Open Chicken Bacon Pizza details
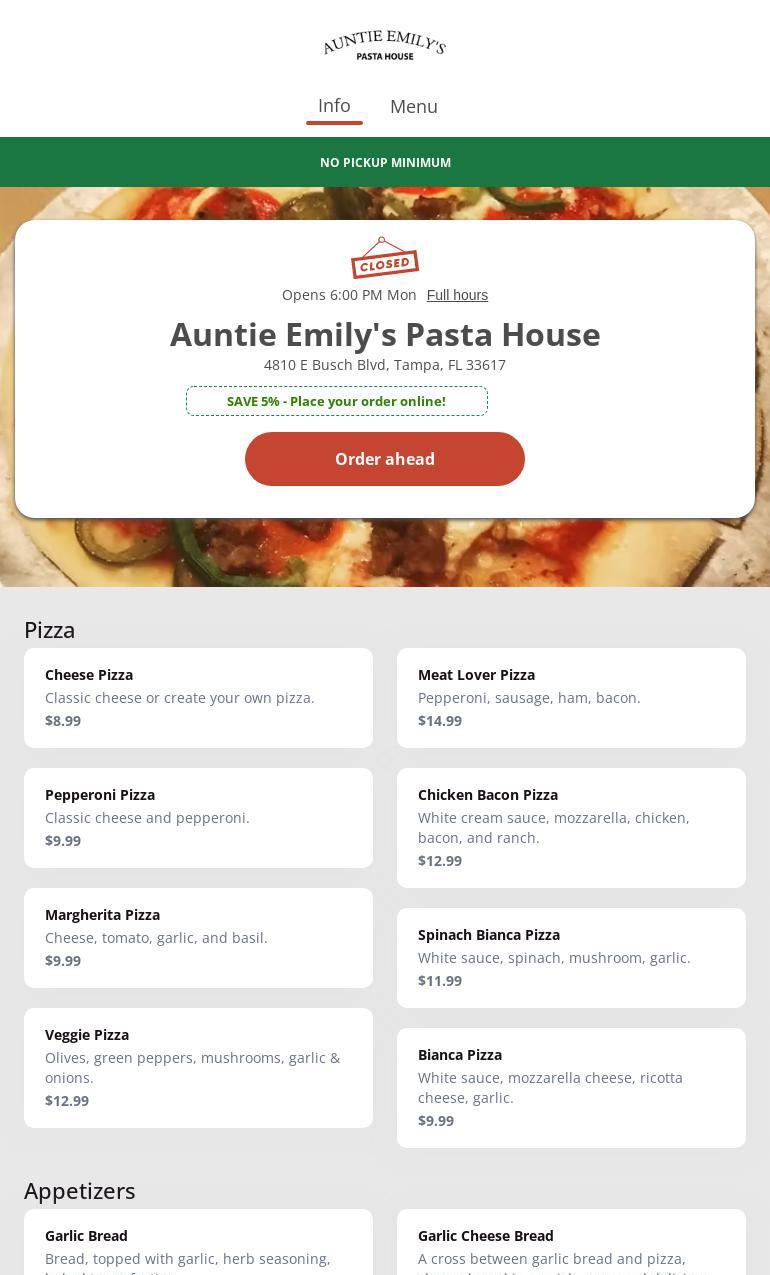The width and height of the screenshot is (770, 1275). (571, 828)
